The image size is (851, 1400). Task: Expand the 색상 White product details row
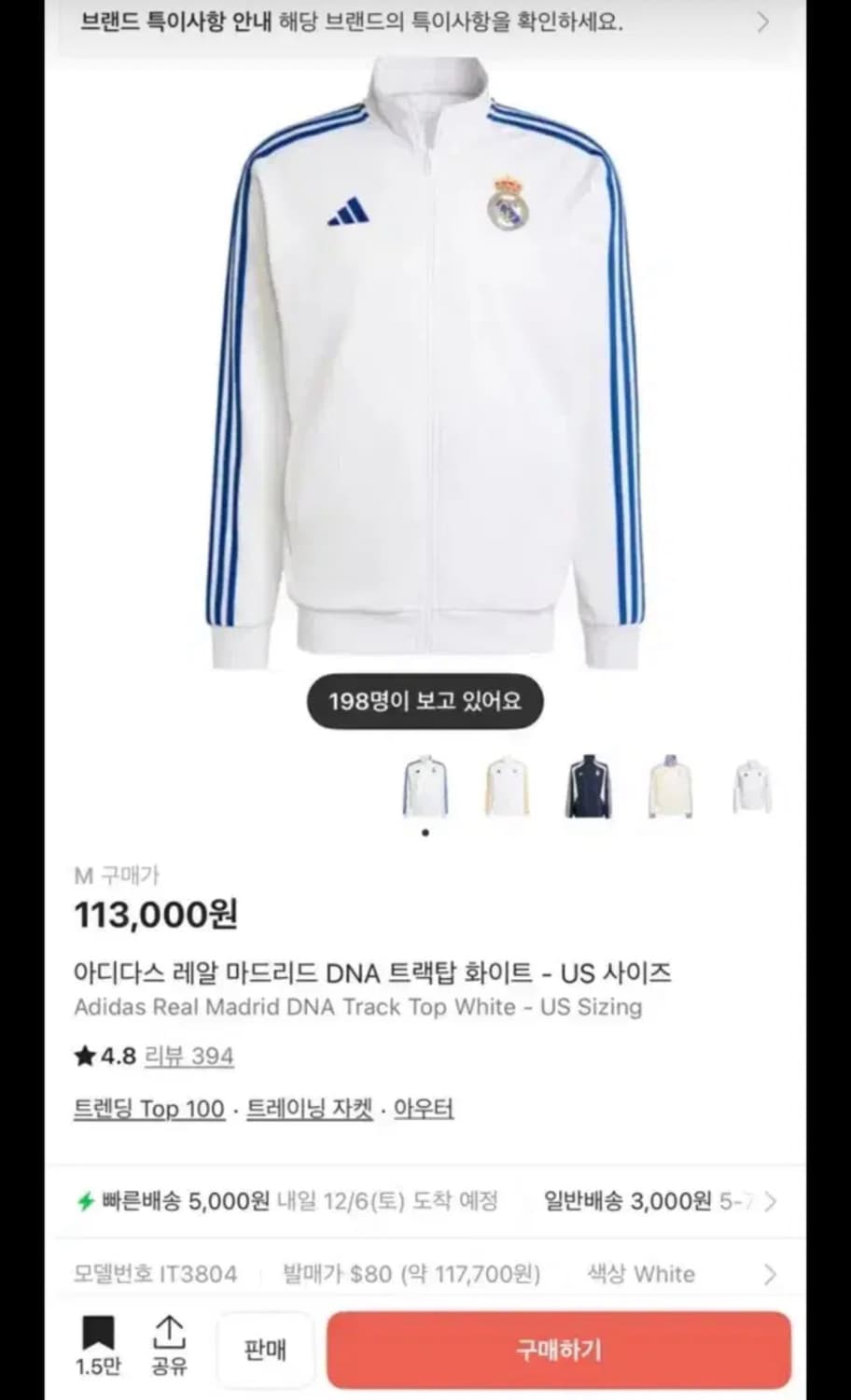pyautogui.click(x=639, y=1274)
